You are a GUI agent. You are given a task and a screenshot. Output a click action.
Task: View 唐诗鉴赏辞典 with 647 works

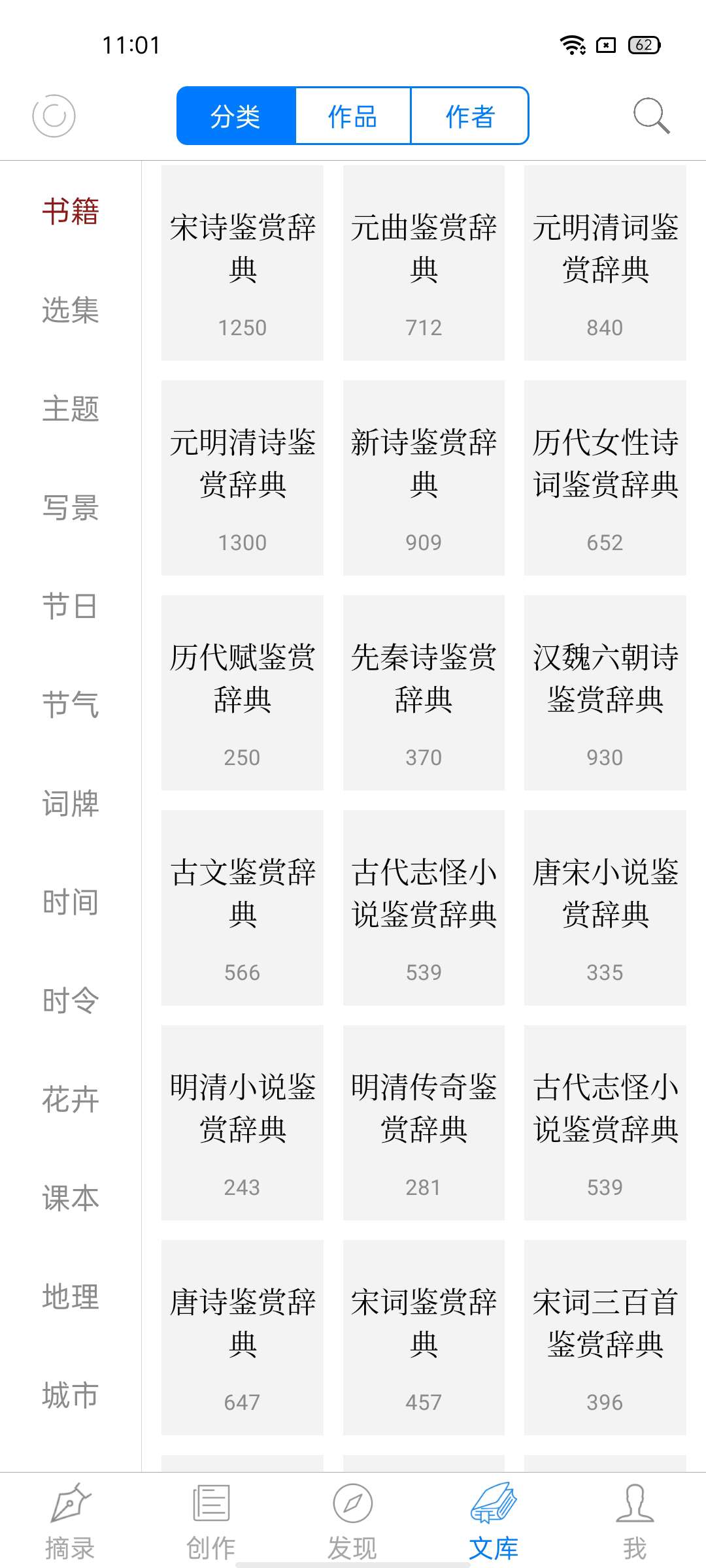pyautogui.click(x=243, y=1337)
